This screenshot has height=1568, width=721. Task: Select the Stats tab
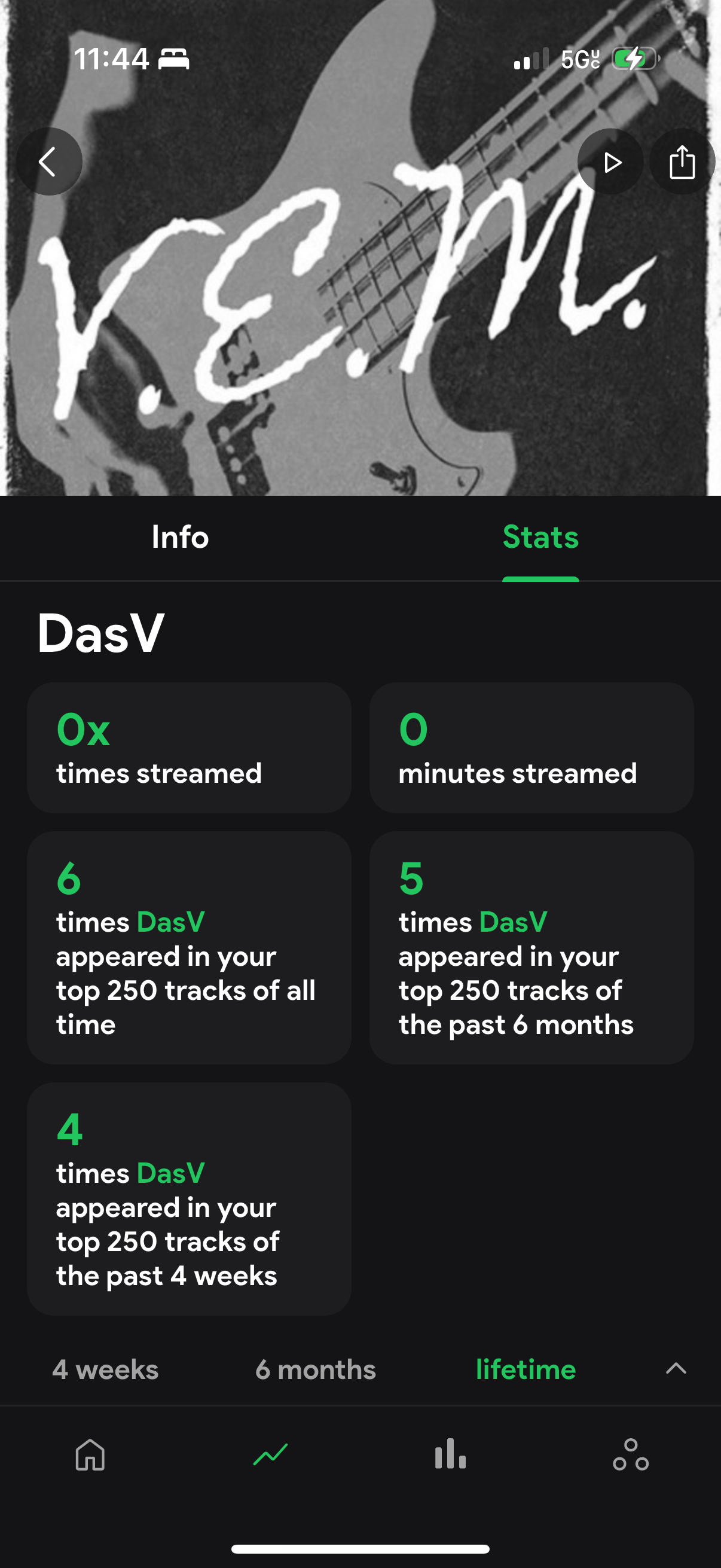pyautogui.click(x=540, y=537)
